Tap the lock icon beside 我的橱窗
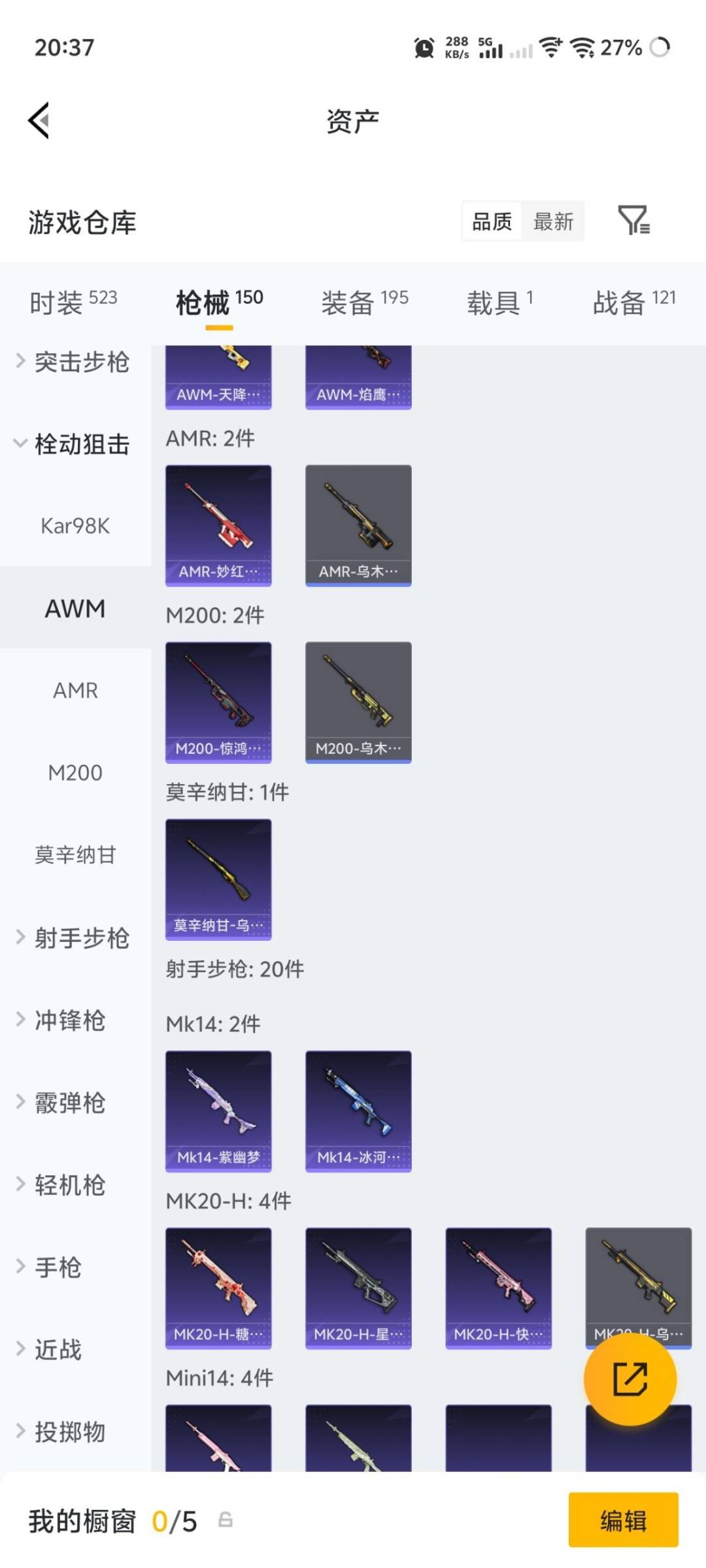The width and height of the screenshot is (706, 1568). (x=226, y=1516)
